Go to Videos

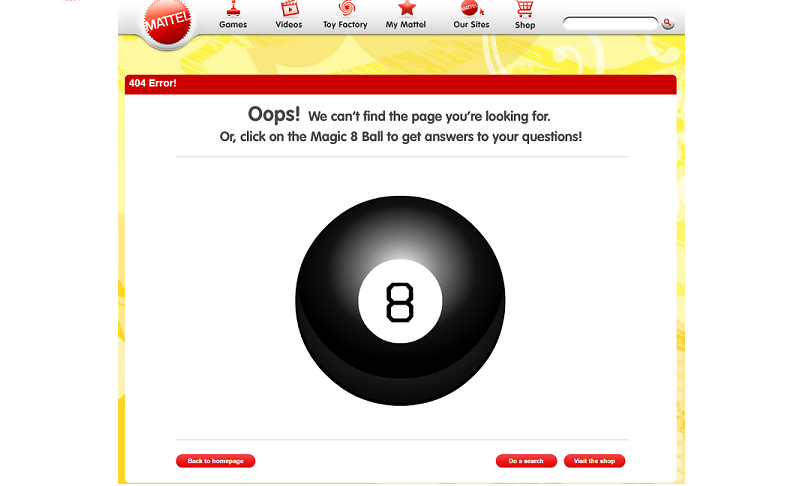(289, 15)
